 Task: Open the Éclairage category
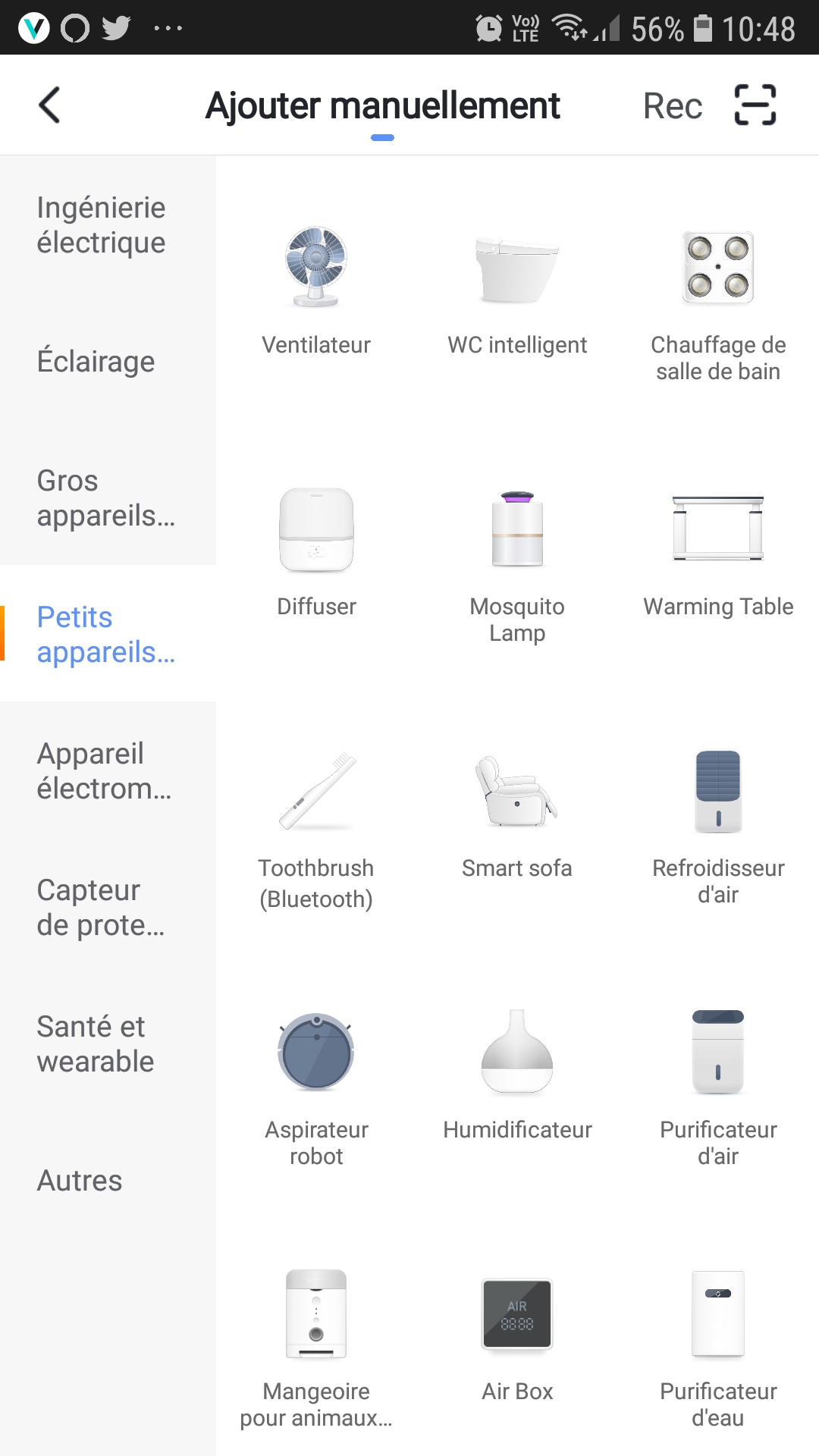(96, 362)
